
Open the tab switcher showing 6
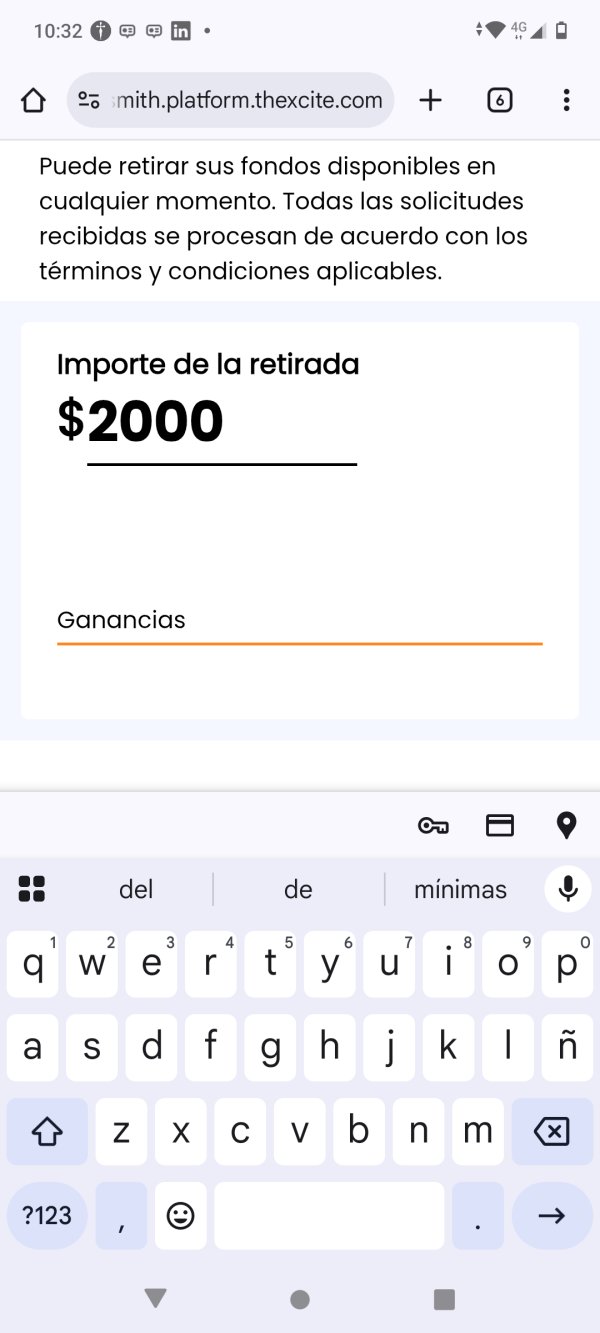(x=499, y=100)
